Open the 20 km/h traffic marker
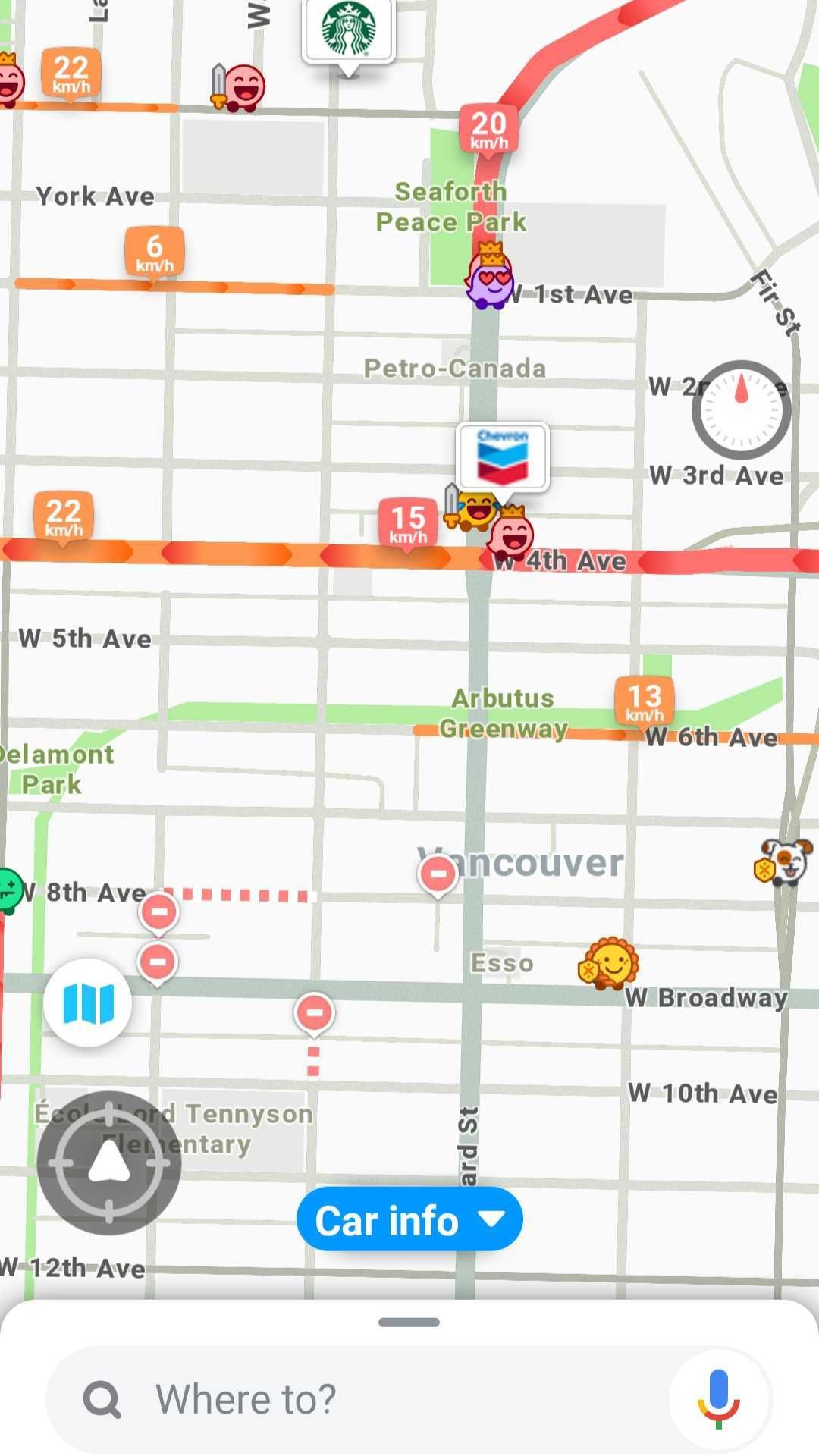 pos(489,129)
